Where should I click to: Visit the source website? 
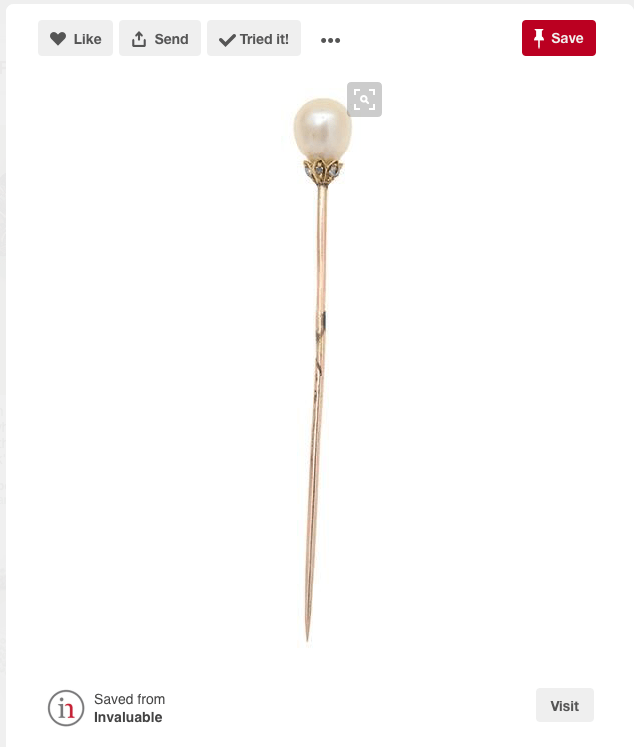(564, 705)
